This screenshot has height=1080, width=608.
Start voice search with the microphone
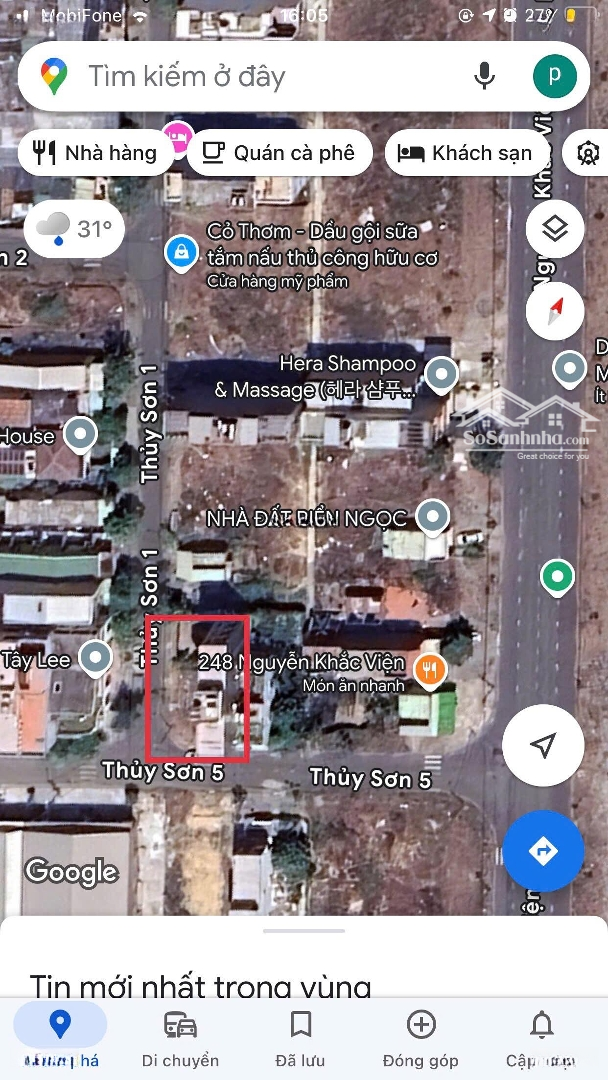(x=485, y=76)
